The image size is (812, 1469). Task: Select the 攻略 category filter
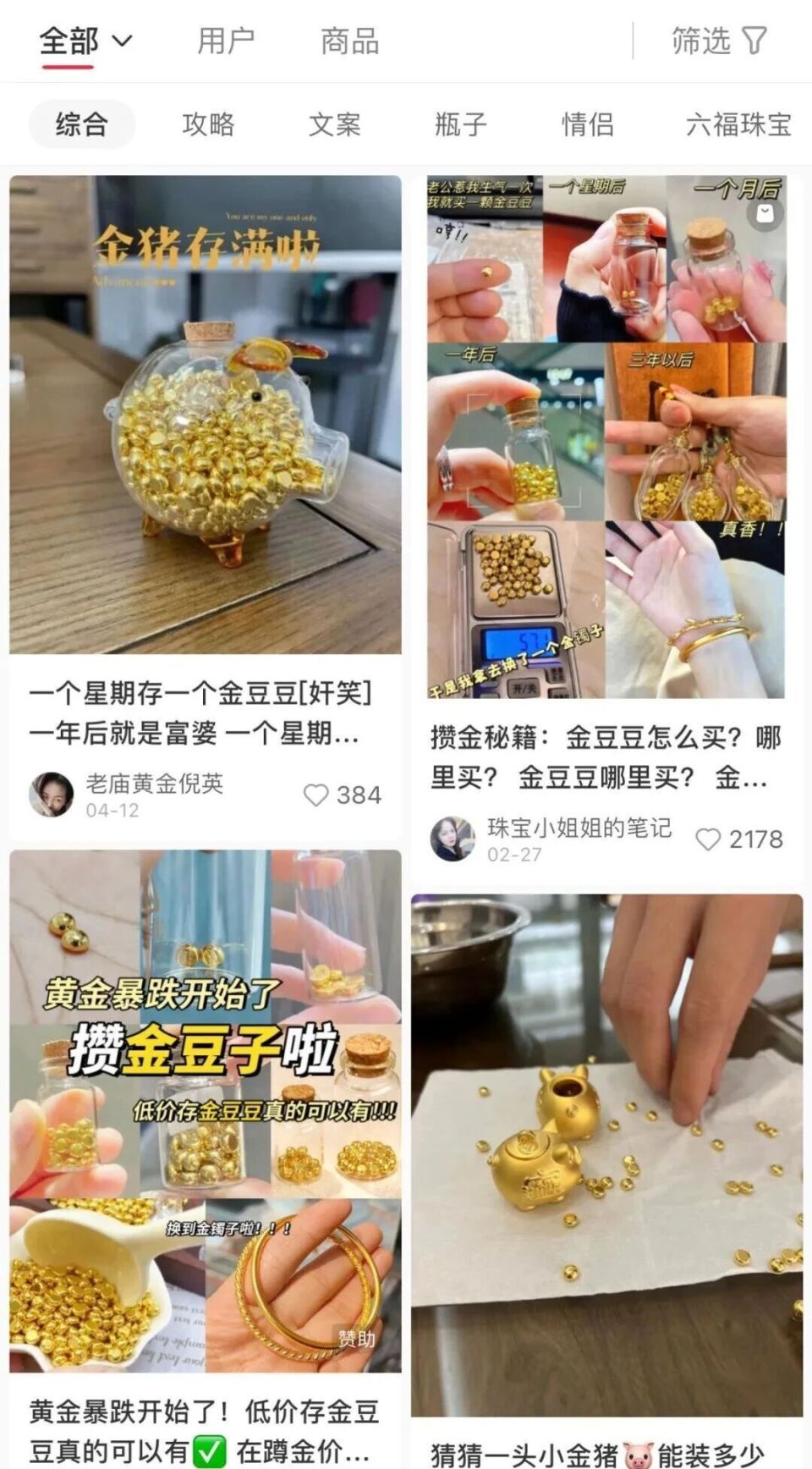click(207, 124)
